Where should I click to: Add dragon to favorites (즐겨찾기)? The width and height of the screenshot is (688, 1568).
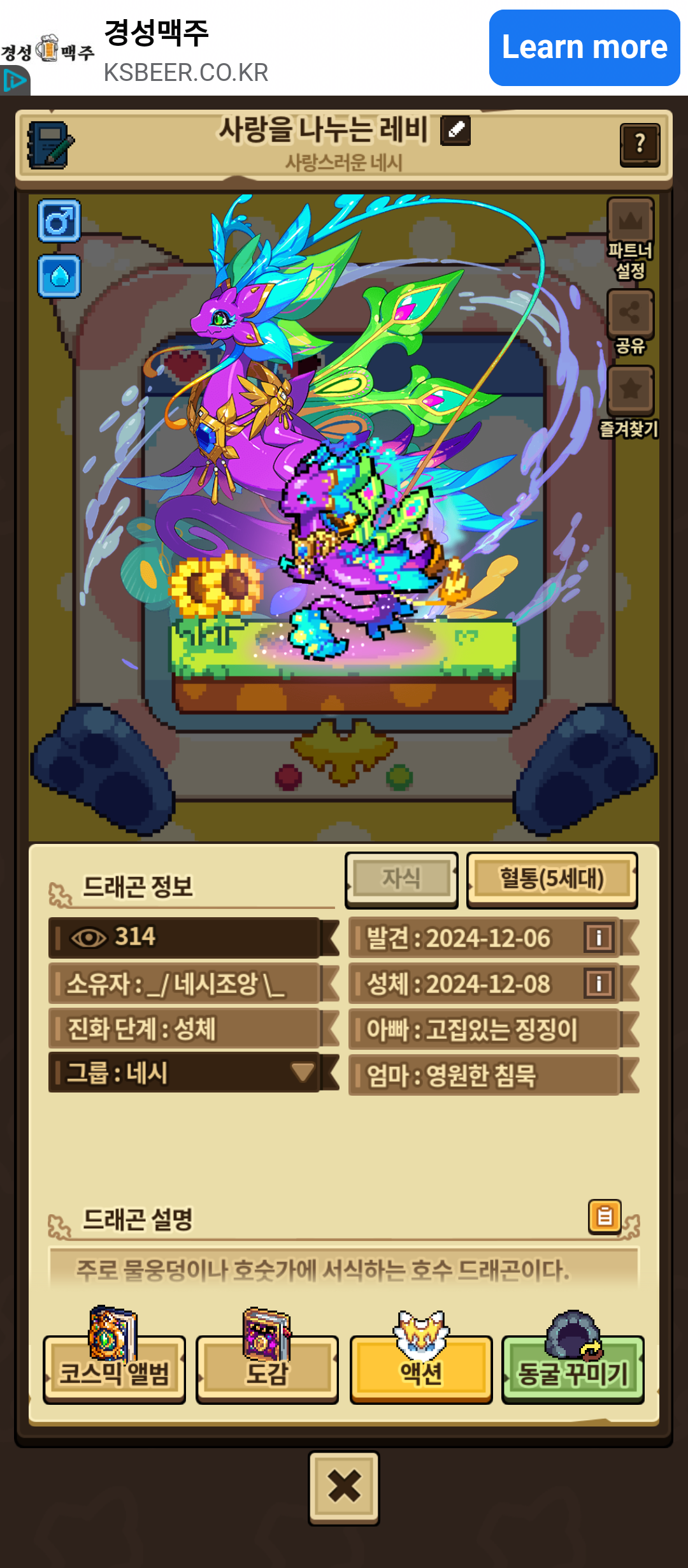pos(630,390)
